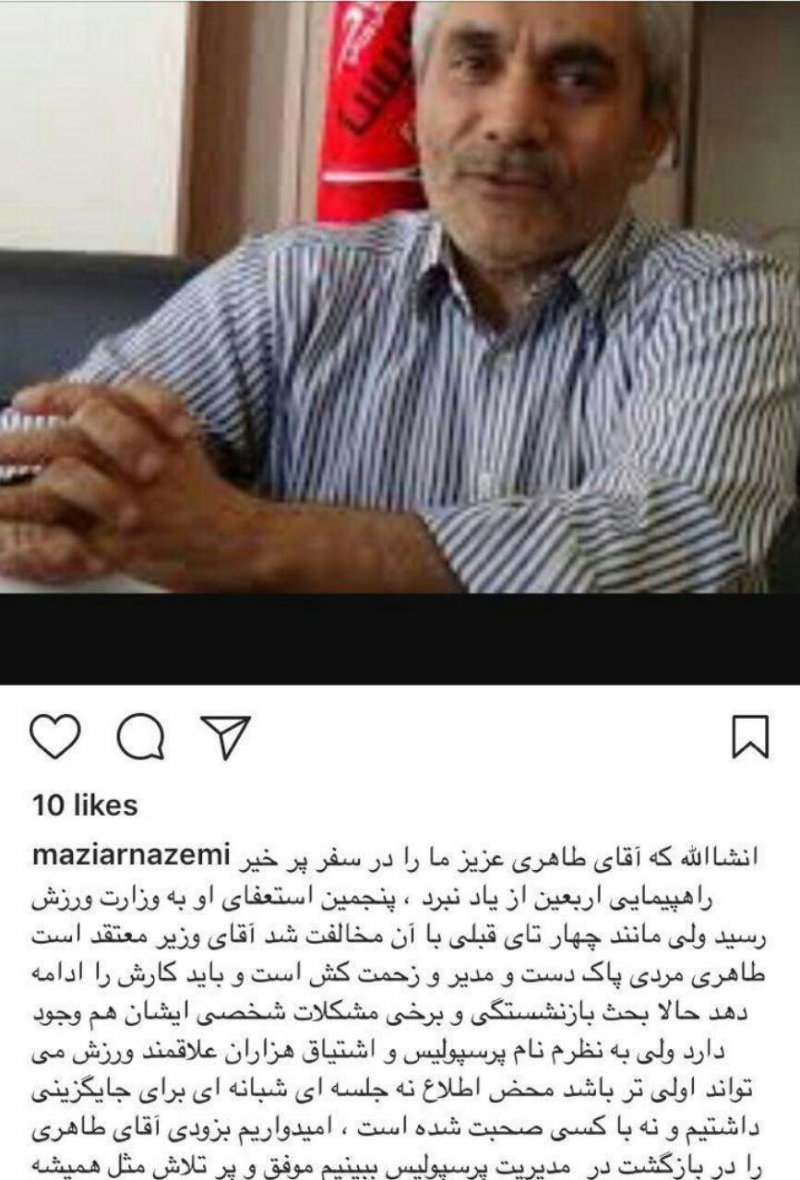Share the post using the paper plane icon
Screen dimensions: 800x1180
pos(226,737)
